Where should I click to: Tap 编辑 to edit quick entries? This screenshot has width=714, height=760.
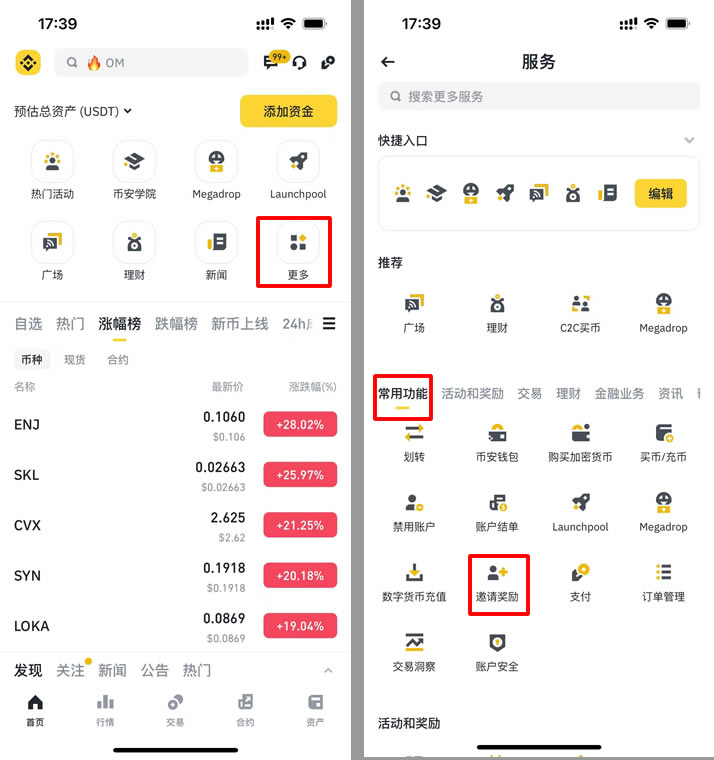pyautogui.click(x=660, y=193)
